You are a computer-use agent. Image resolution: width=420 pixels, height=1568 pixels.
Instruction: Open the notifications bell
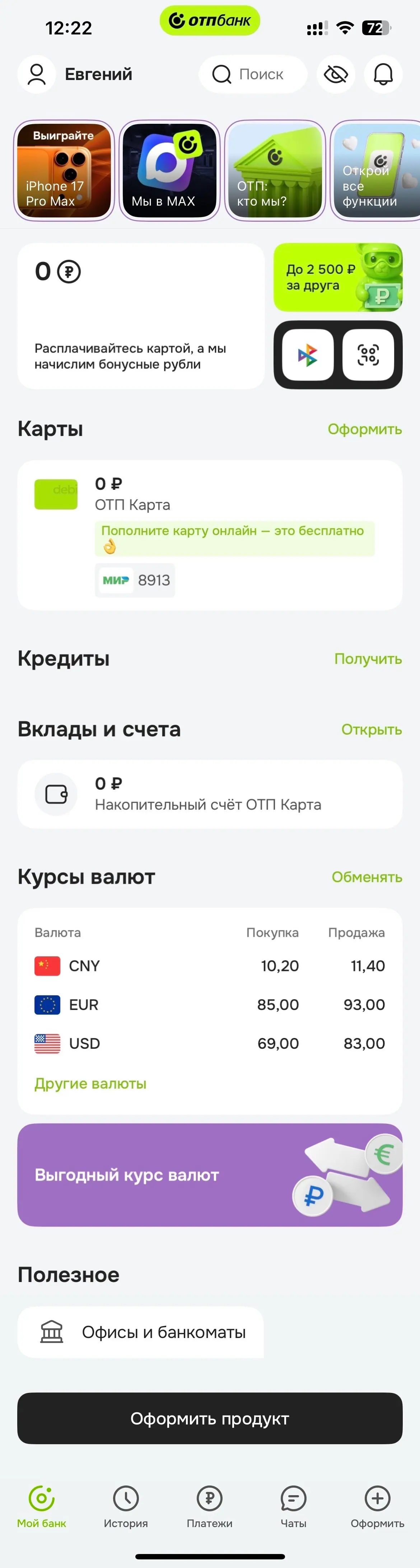[383, 74]
